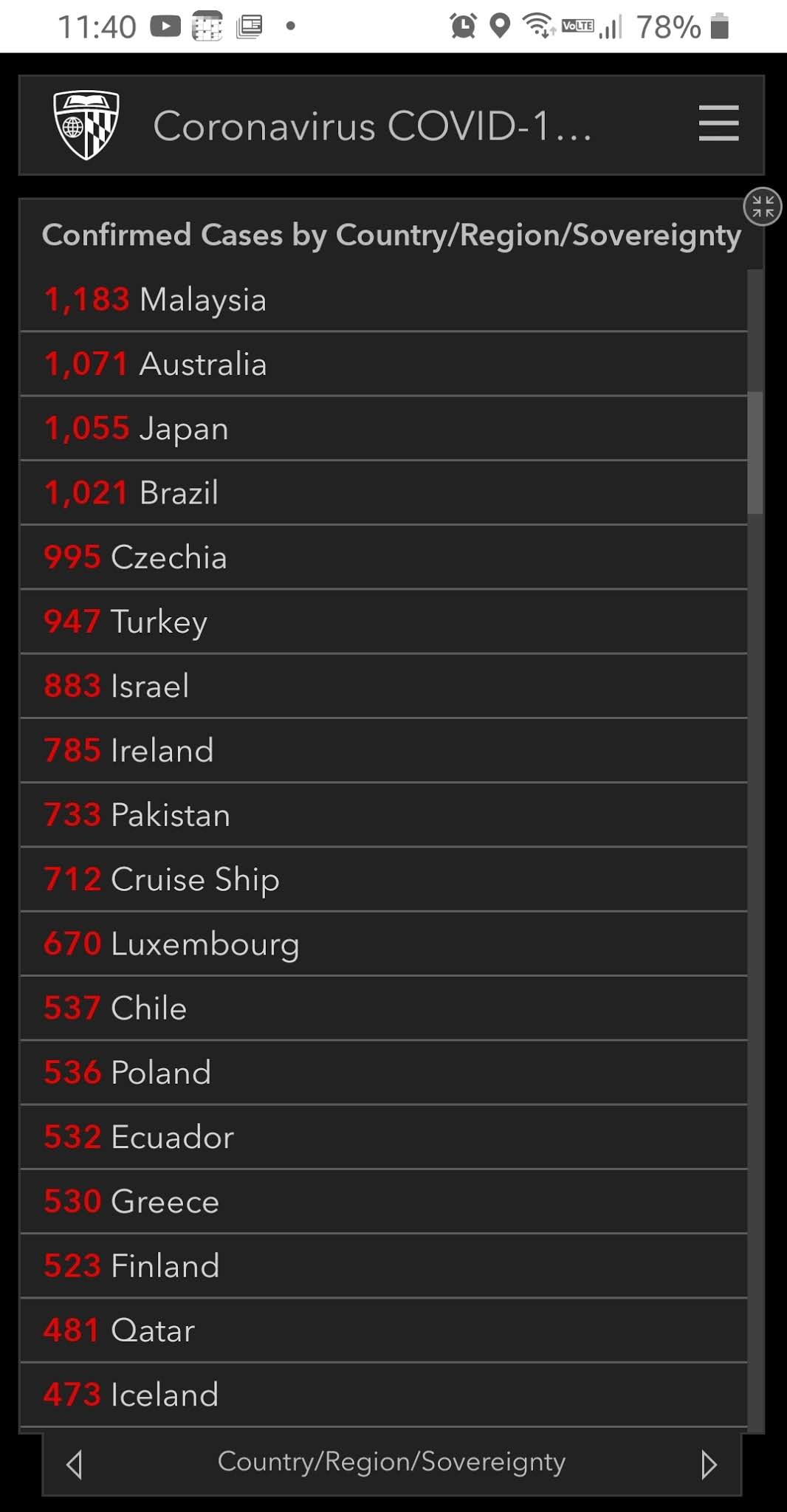Viewport: 787px width, 1512px height.
Task: Select Australia row
Action: pyautogui.click(x=383, y=364)
